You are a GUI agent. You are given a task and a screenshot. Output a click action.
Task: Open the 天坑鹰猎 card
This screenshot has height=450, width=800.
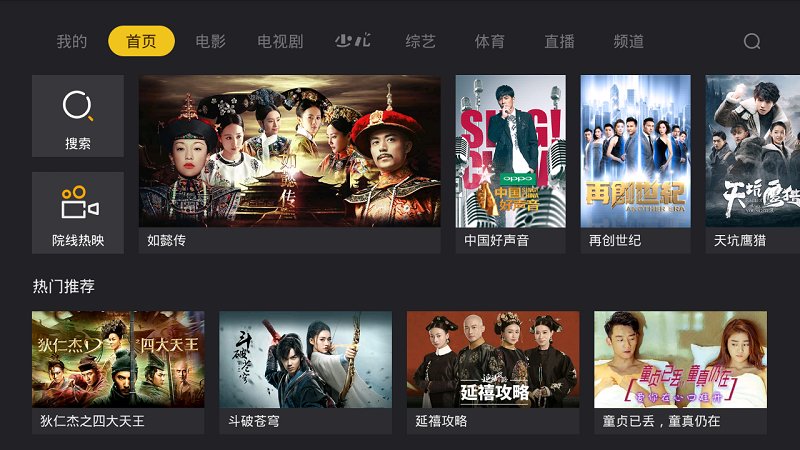752,160
